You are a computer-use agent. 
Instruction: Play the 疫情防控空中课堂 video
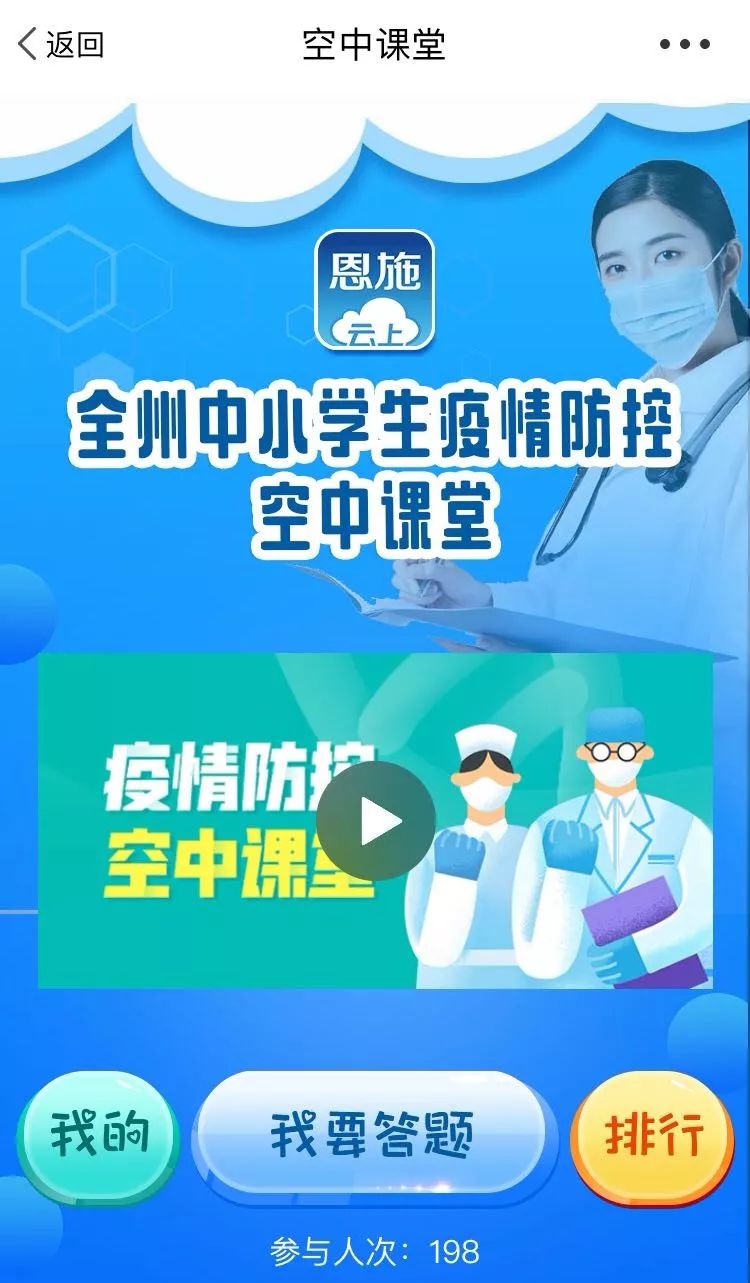point(375,821)
